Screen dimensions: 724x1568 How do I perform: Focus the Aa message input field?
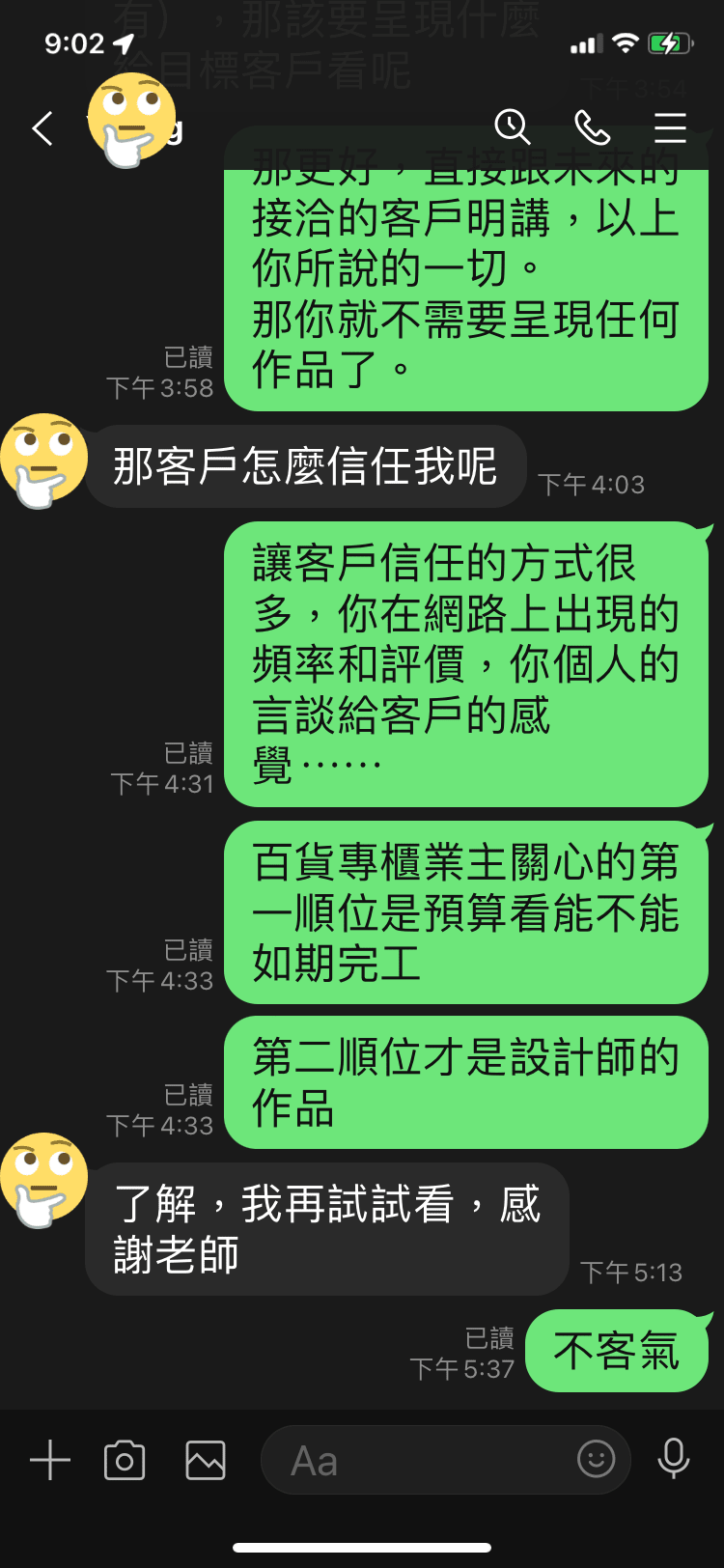[415, 1460]
